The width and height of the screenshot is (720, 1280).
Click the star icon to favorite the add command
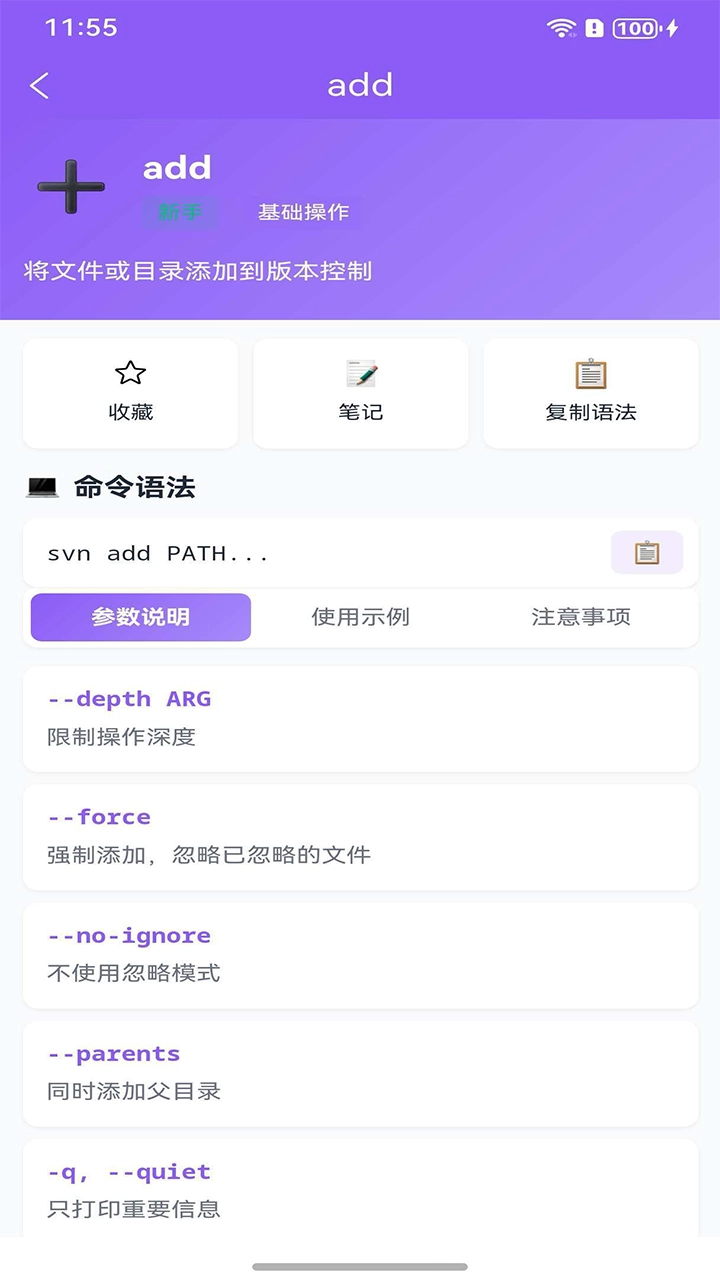(x=130, y=372)
